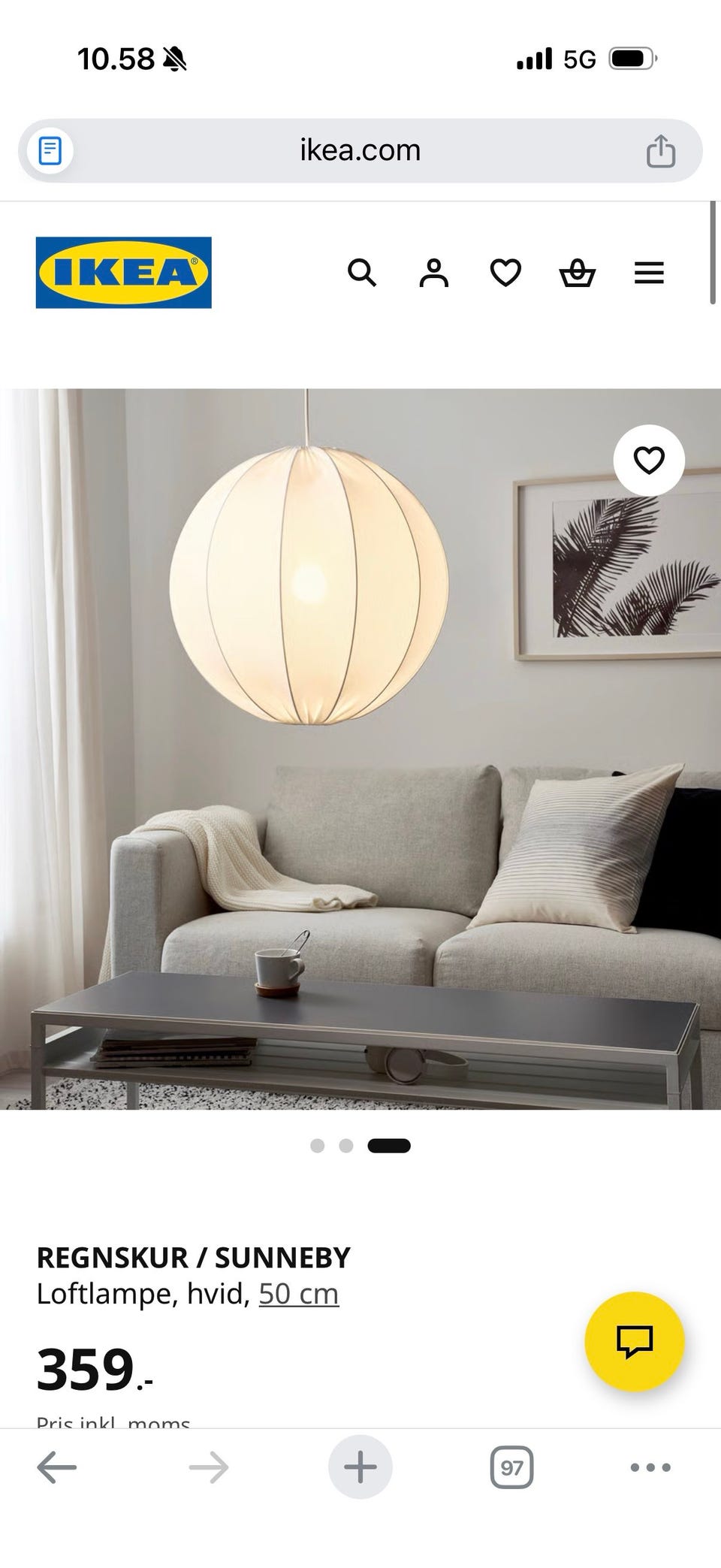Share this page via the share icon
Viewport: 721px width, 1568px height.
659,150
